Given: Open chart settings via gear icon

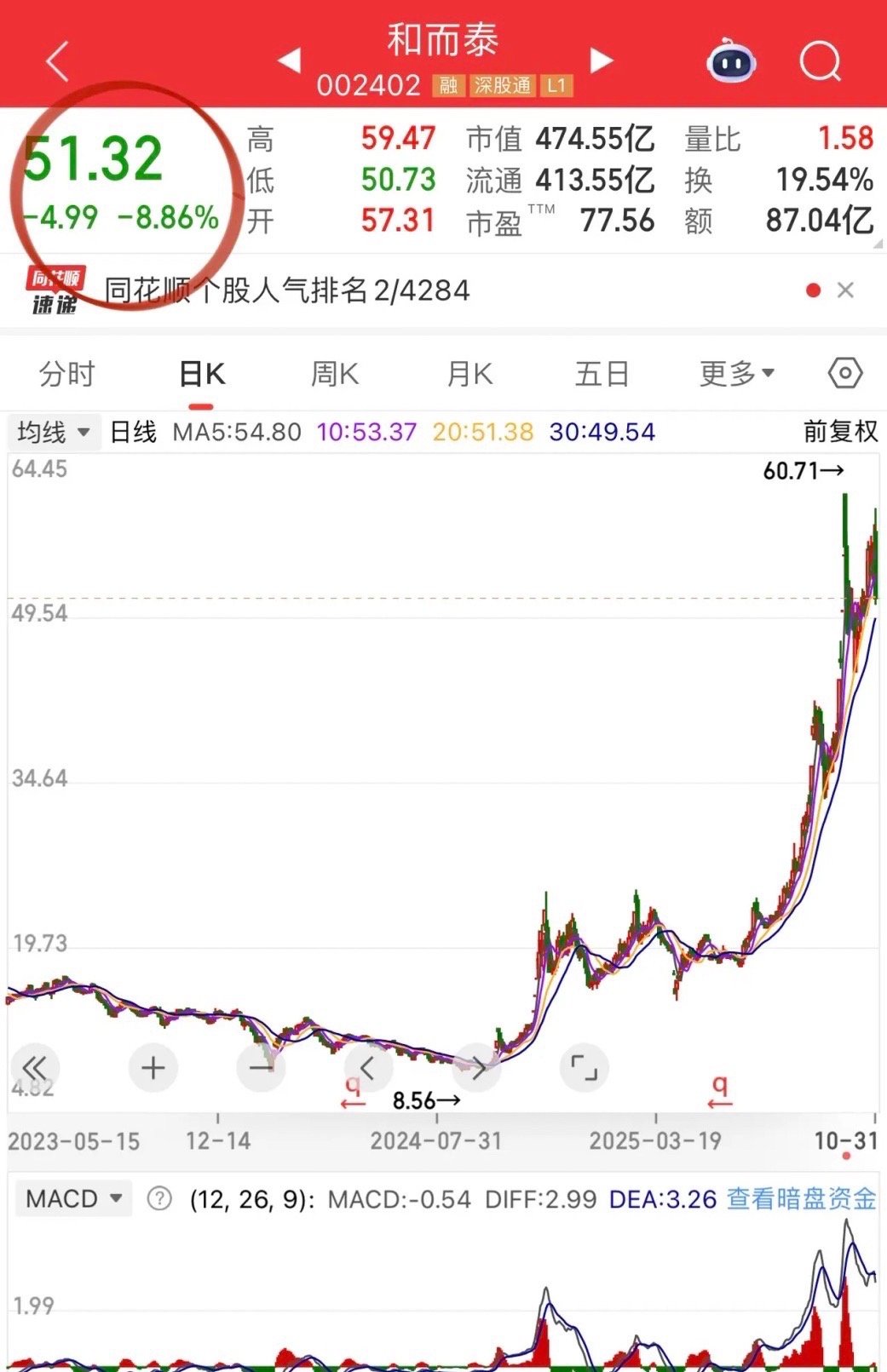Looking at the screenshot, I should pos(844,373).
